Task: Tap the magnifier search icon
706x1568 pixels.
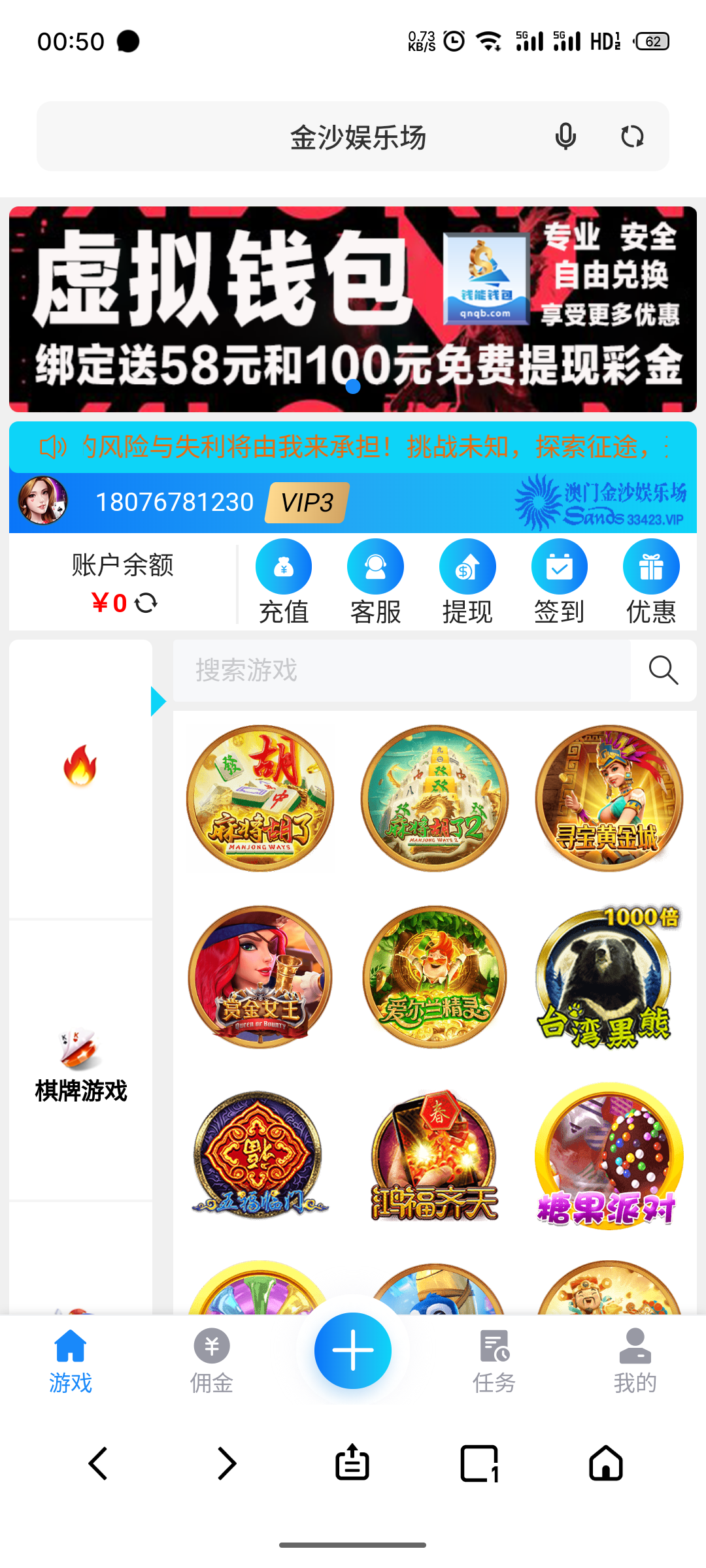Action: coord(663,670)
